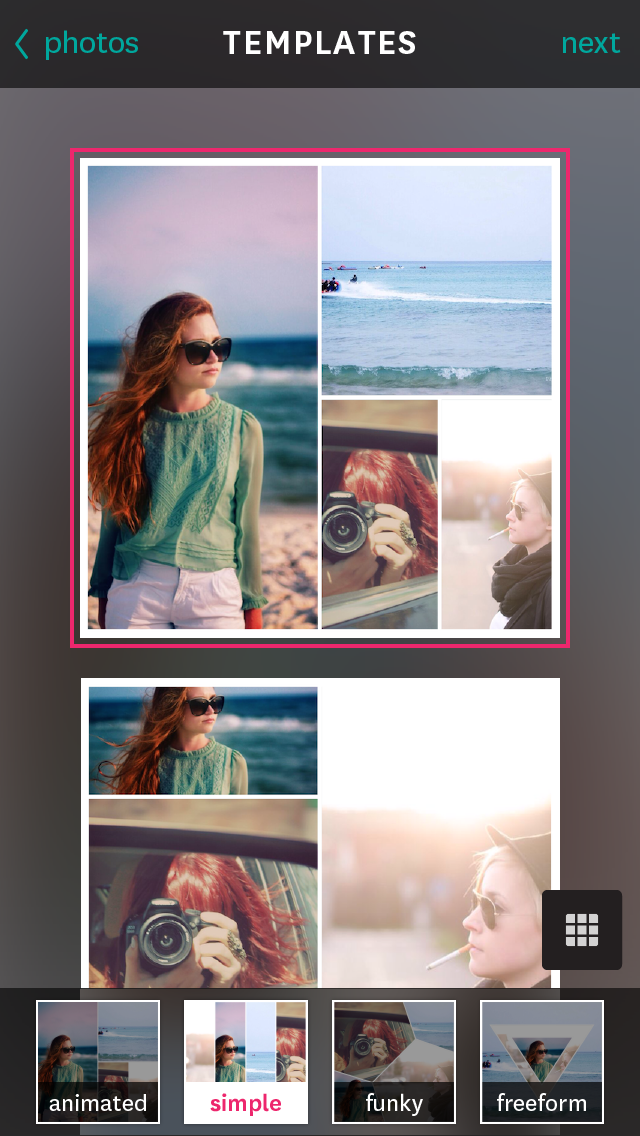
Task: Switch to freeform templates
Action: point(542,1061)
